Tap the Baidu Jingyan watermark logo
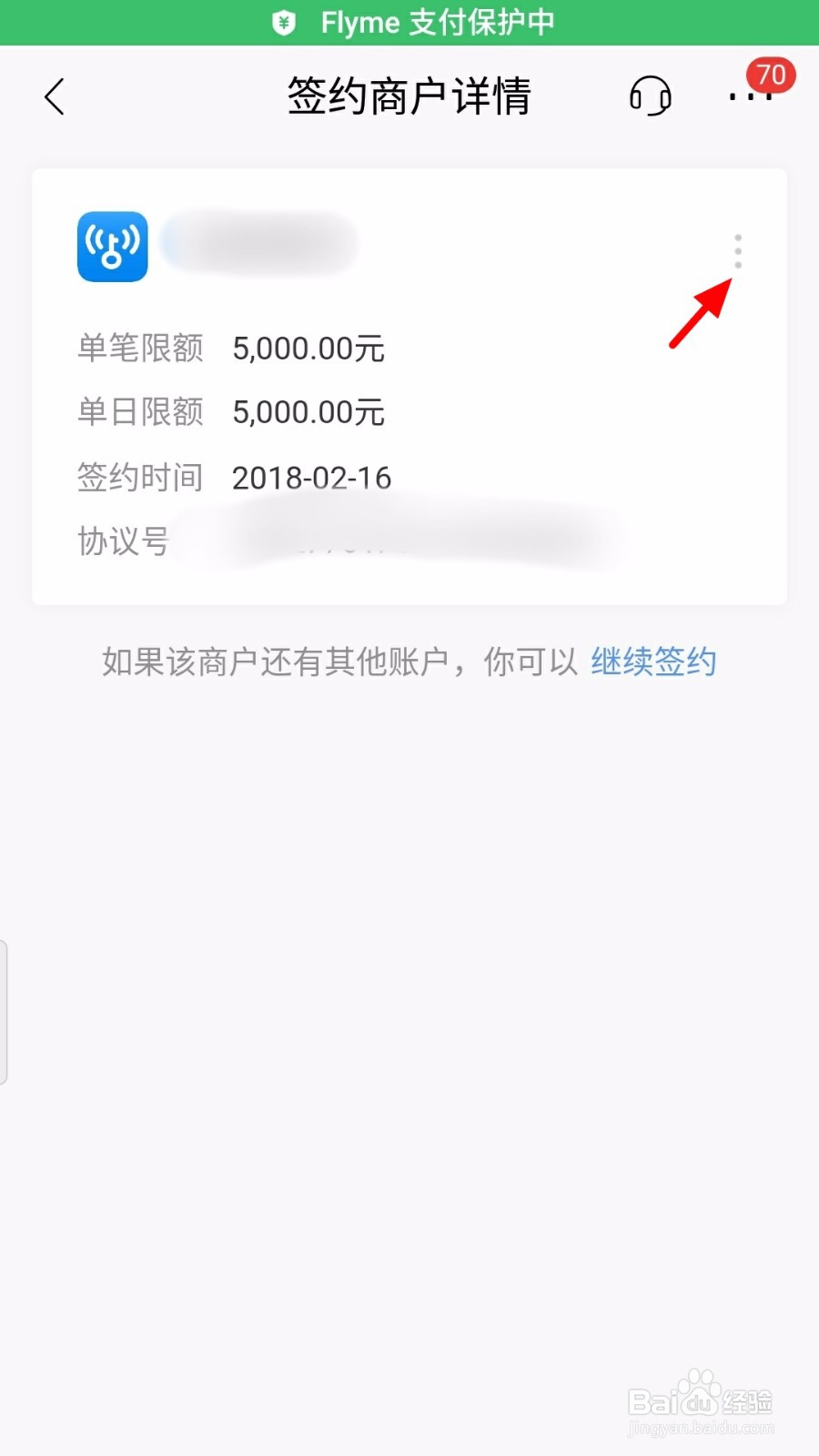This screenshot has height=1456, width=819. coord(701,1401)
